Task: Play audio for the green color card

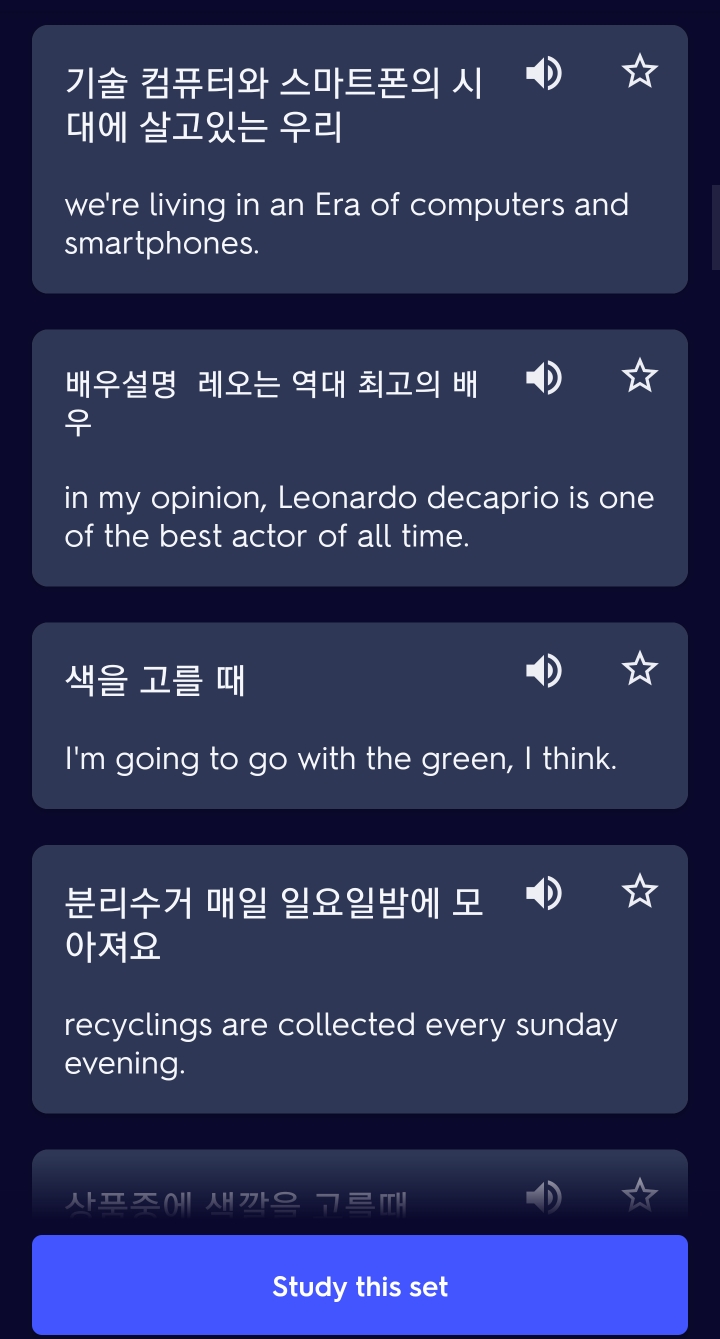Action: [544, 670]
